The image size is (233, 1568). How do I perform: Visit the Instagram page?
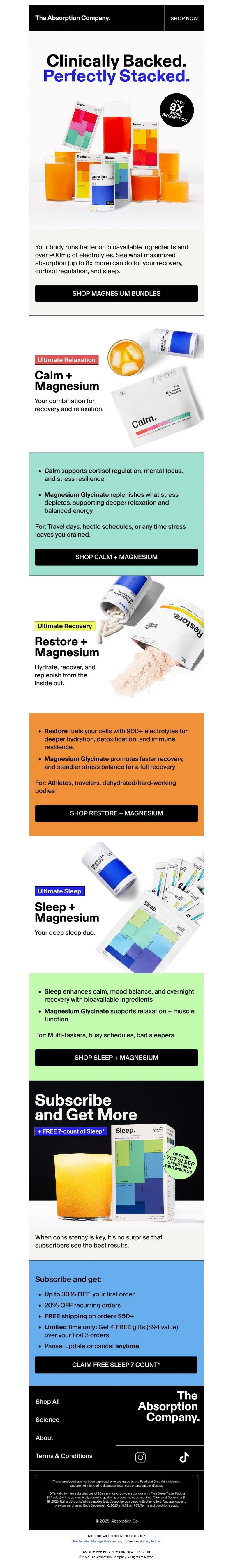[140, 1457]
